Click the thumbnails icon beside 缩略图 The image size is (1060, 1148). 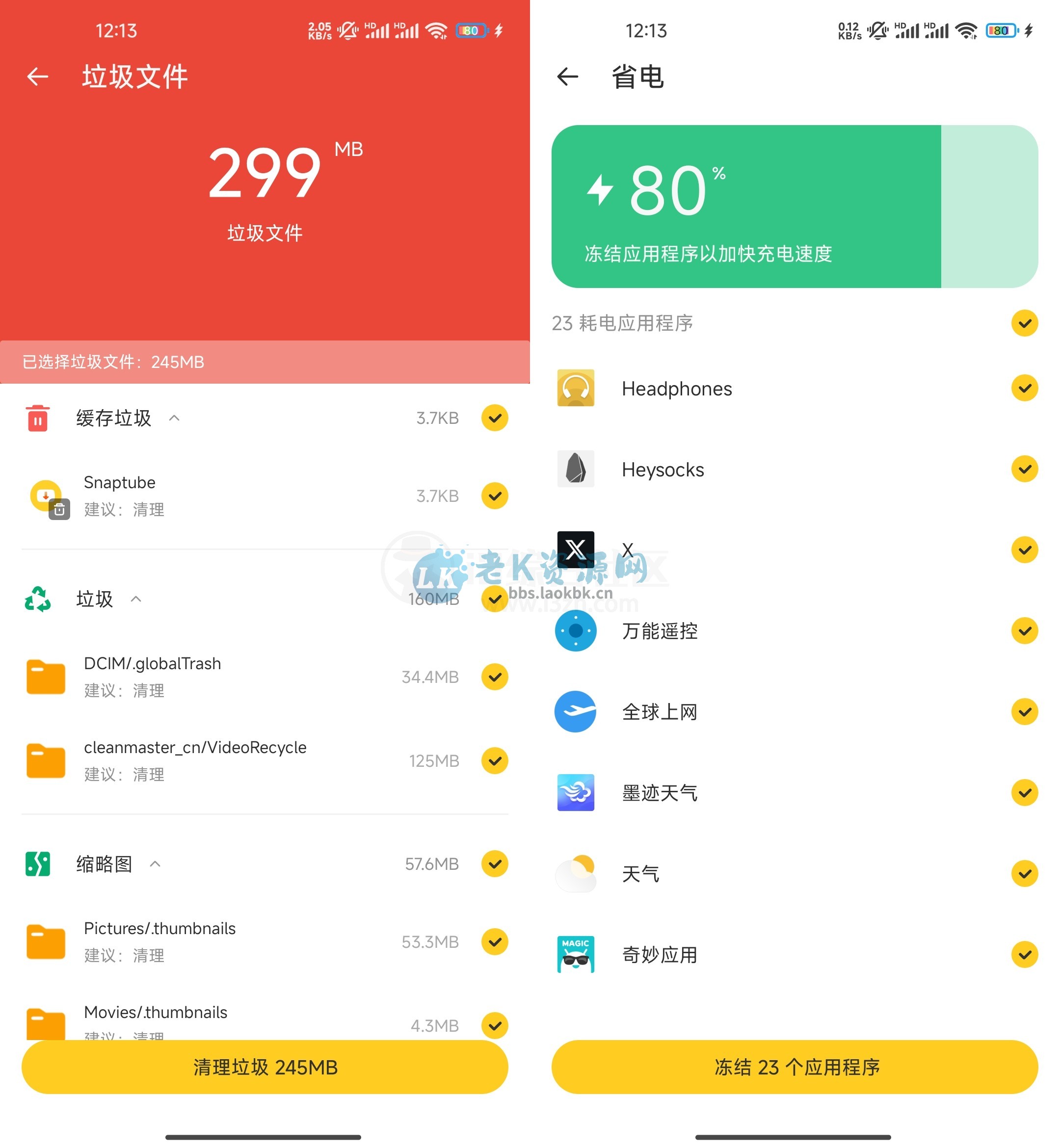[x=37, y=863]
